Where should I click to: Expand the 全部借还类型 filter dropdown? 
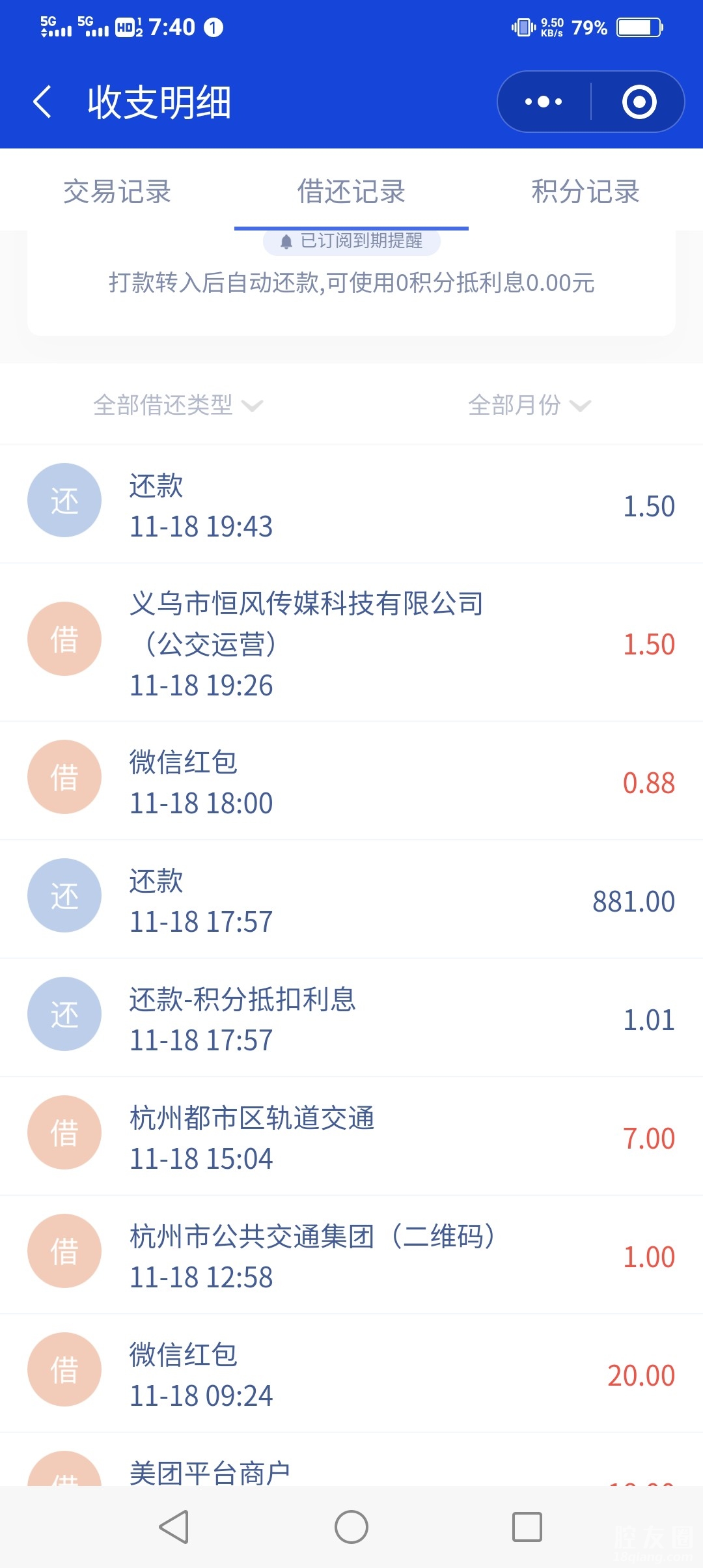(178, 405)
